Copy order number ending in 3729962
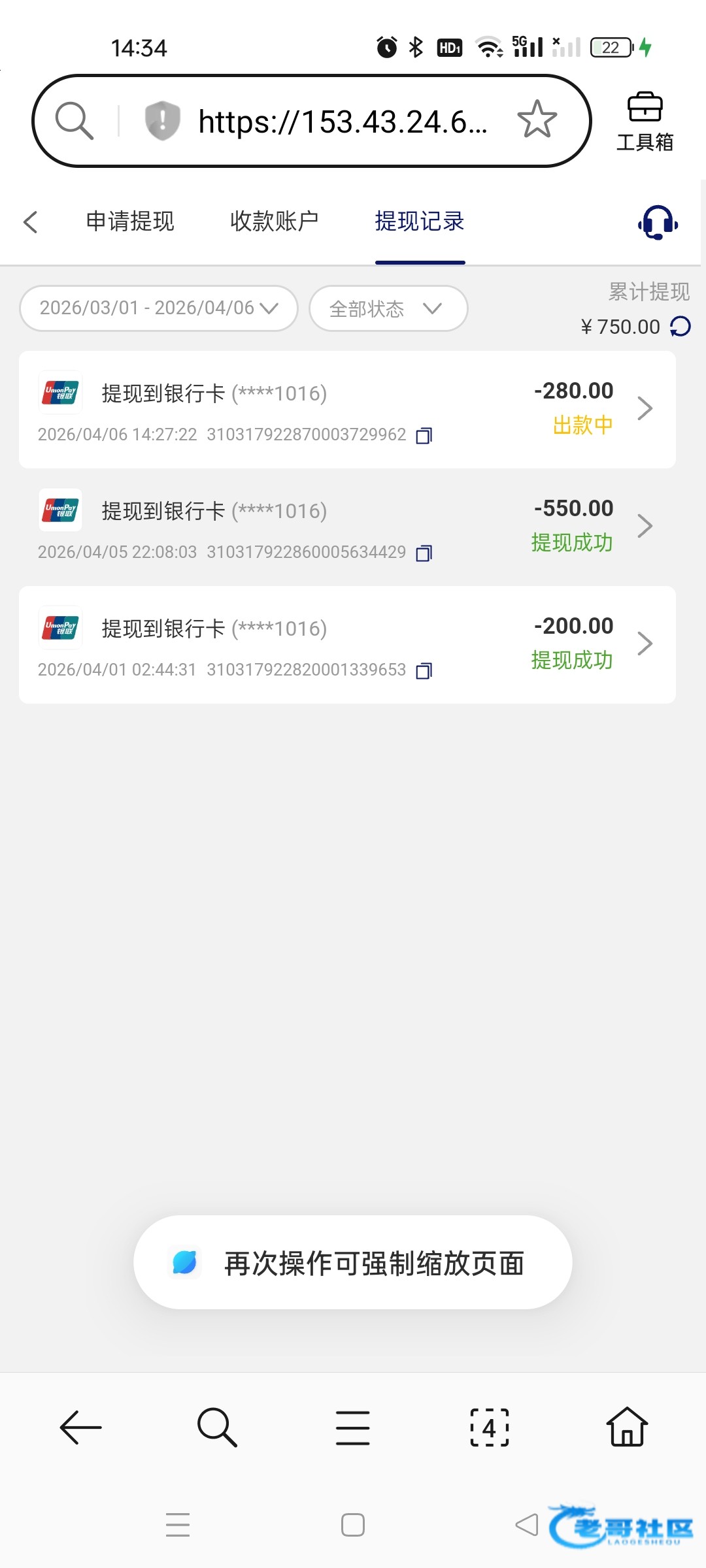This screenshot has height=1568, width=706. click(424, 436)
